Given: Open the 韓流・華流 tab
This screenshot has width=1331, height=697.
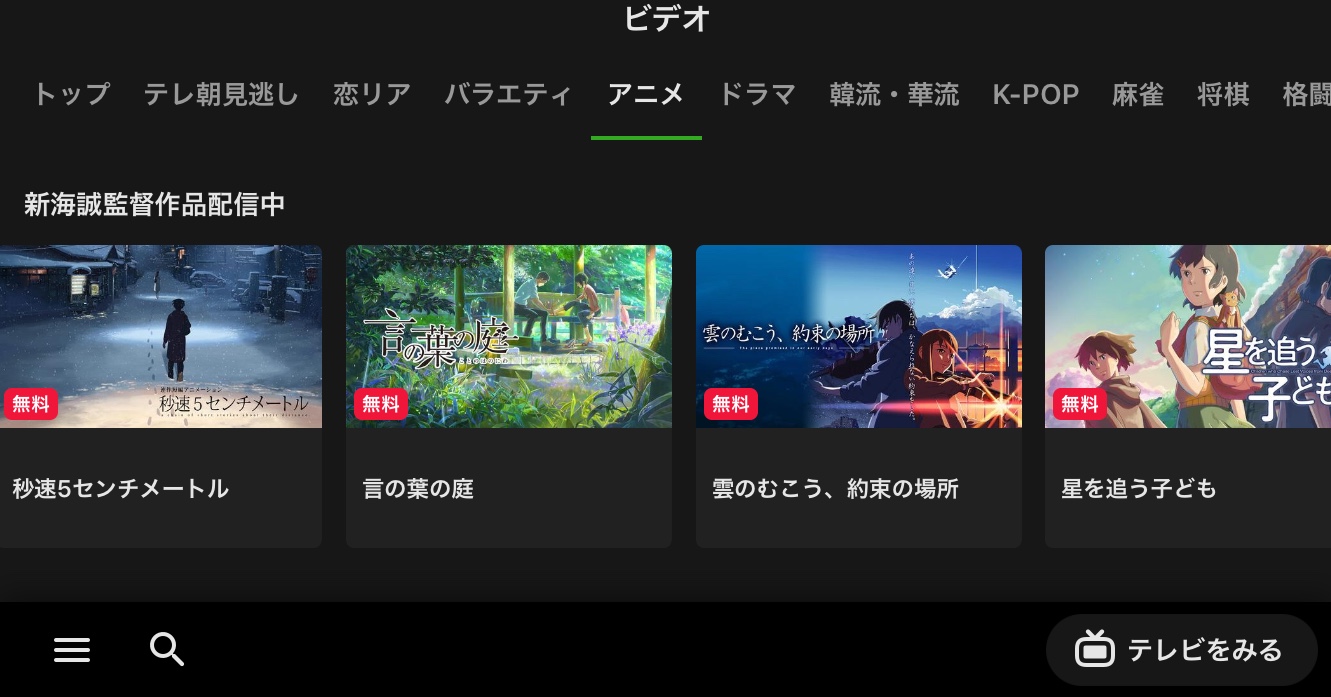Looking at the screenshot, I should 894,95.
